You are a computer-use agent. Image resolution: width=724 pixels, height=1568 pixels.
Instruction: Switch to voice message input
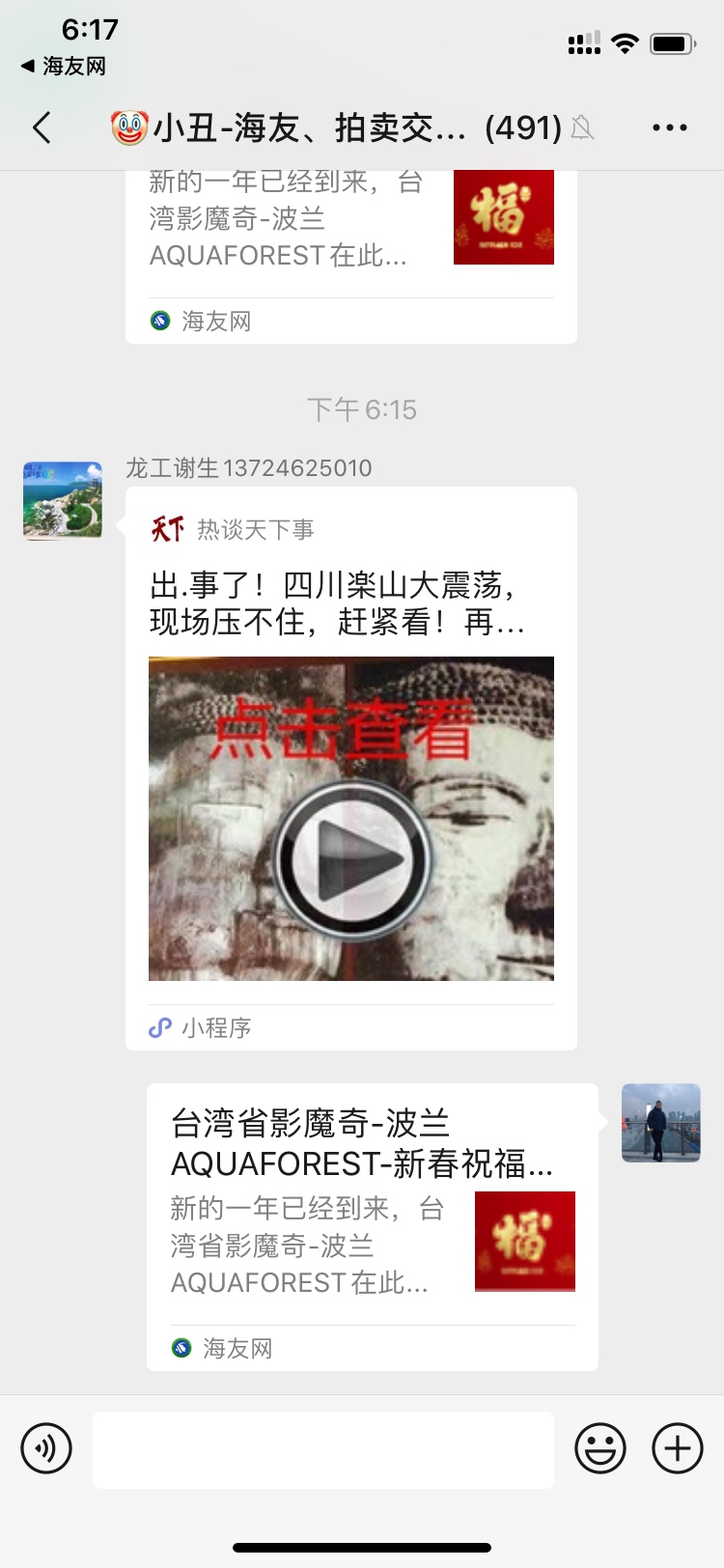pyautogui.click(x=46, y=1448)
